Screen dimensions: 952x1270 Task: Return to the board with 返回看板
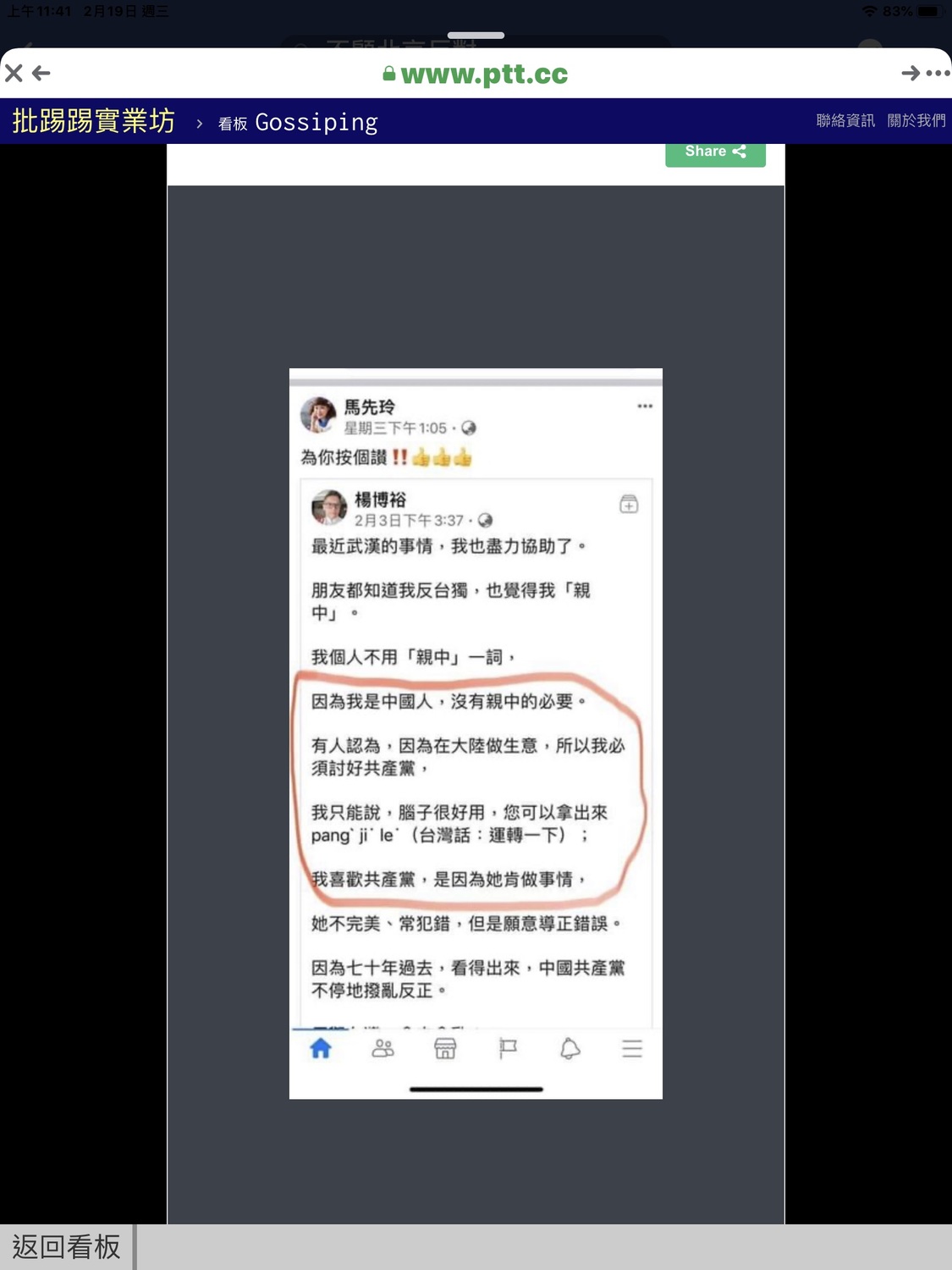tap(66, 1246)
